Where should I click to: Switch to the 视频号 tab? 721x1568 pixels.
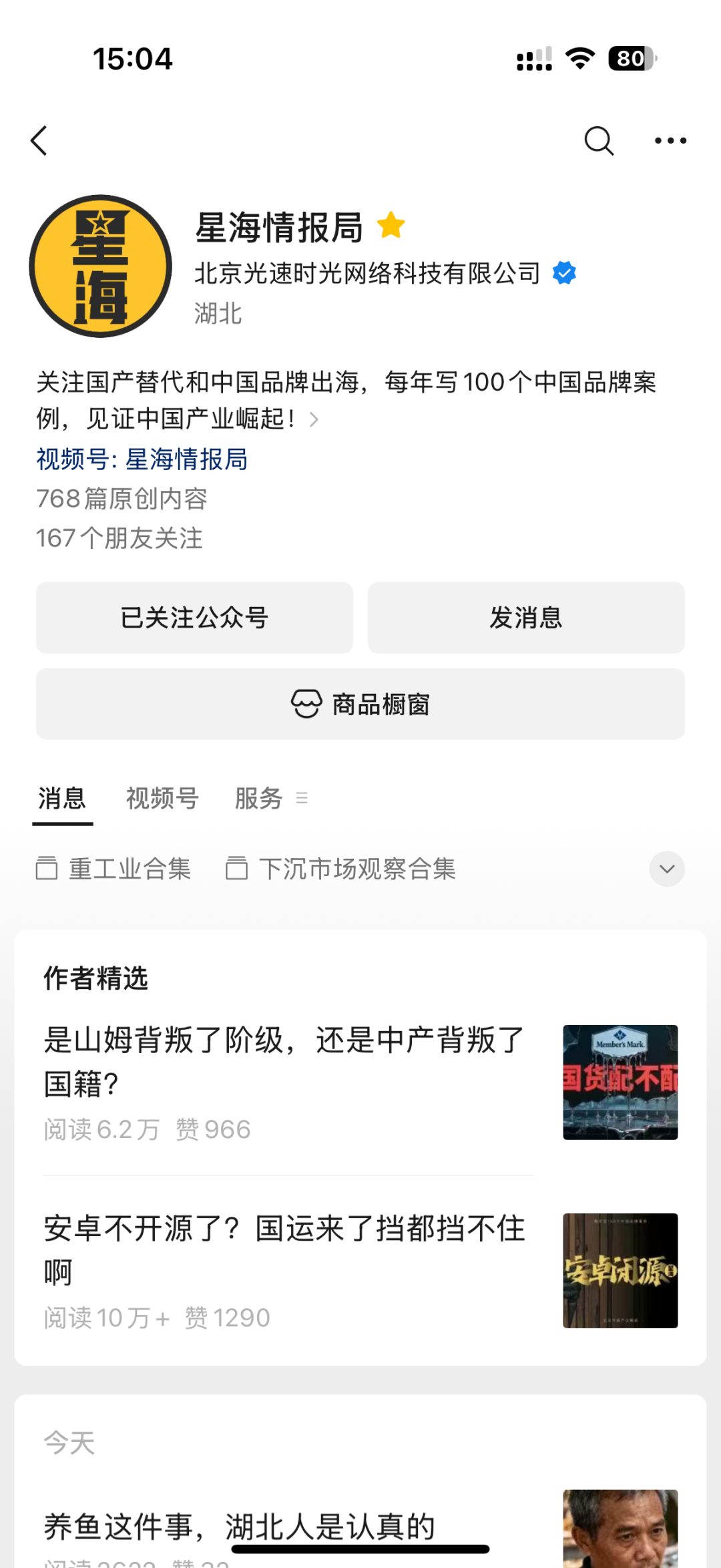162,799
